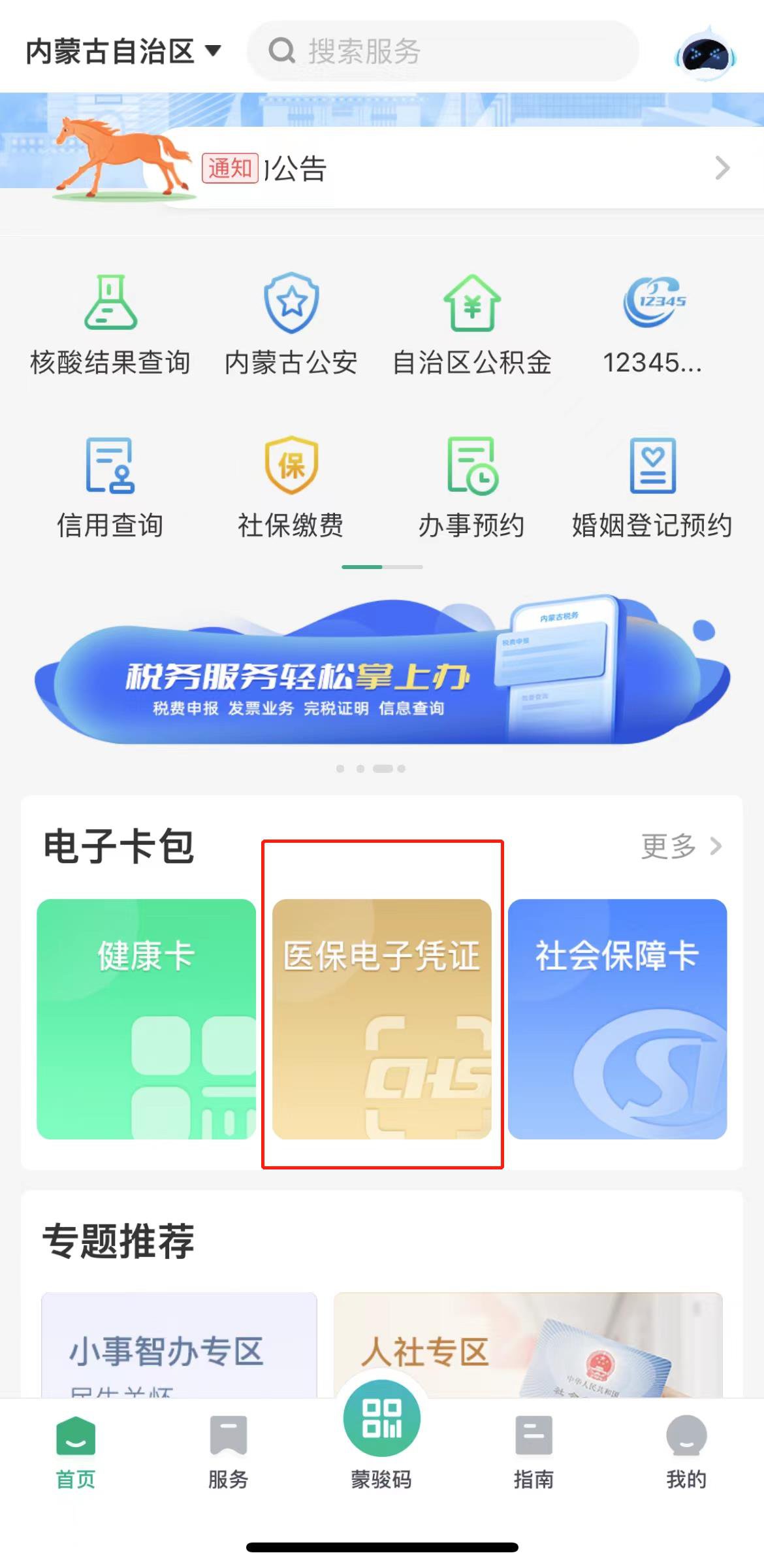Open 核酸结果查询 service

click(x=110, y=325)
